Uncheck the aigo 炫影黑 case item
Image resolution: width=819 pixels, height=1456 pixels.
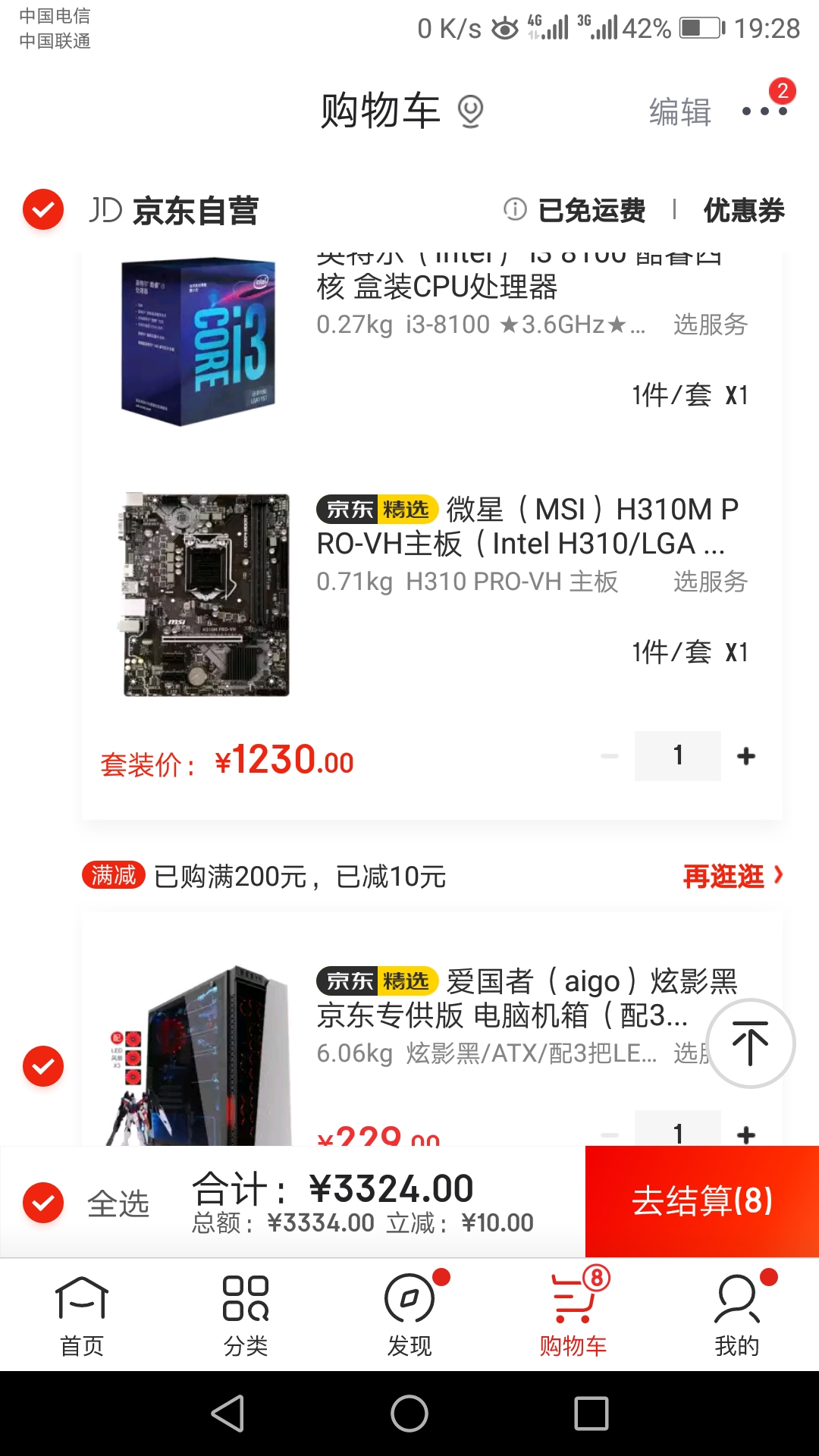(x=43, y=1066)
